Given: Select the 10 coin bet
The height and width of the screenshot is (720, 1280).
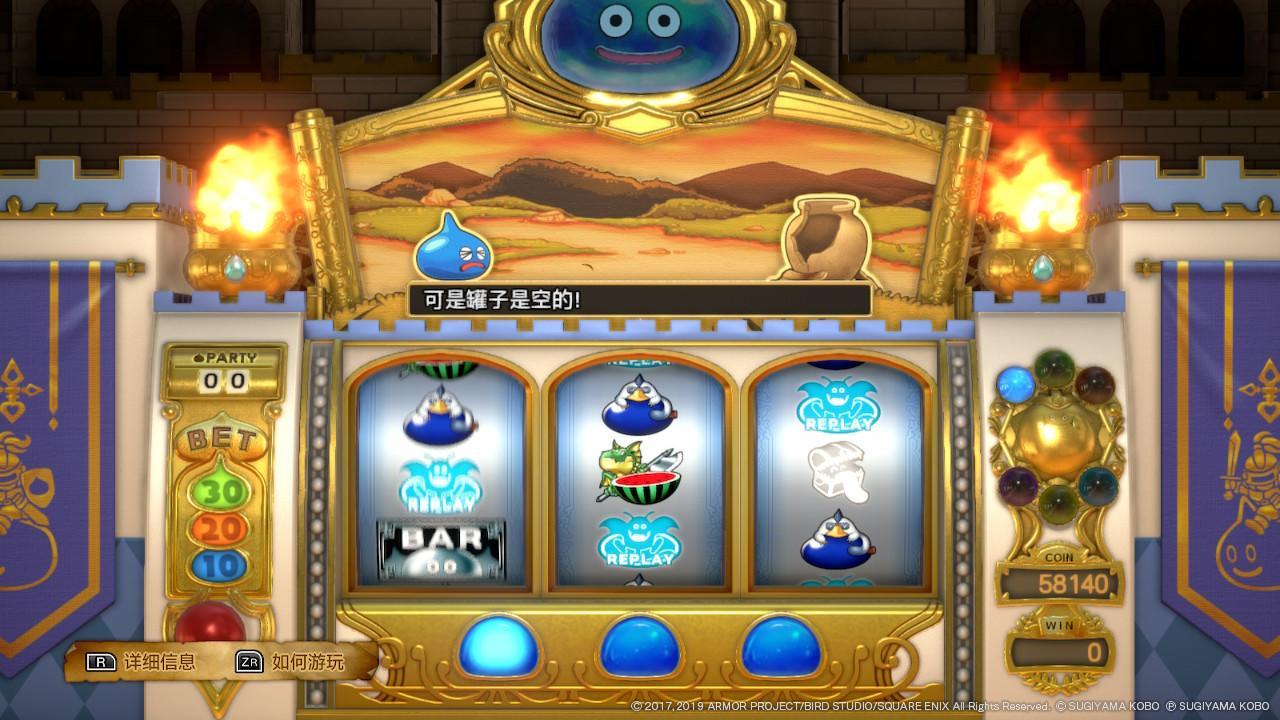Looking at the screenshot, I should pos(216,565).
